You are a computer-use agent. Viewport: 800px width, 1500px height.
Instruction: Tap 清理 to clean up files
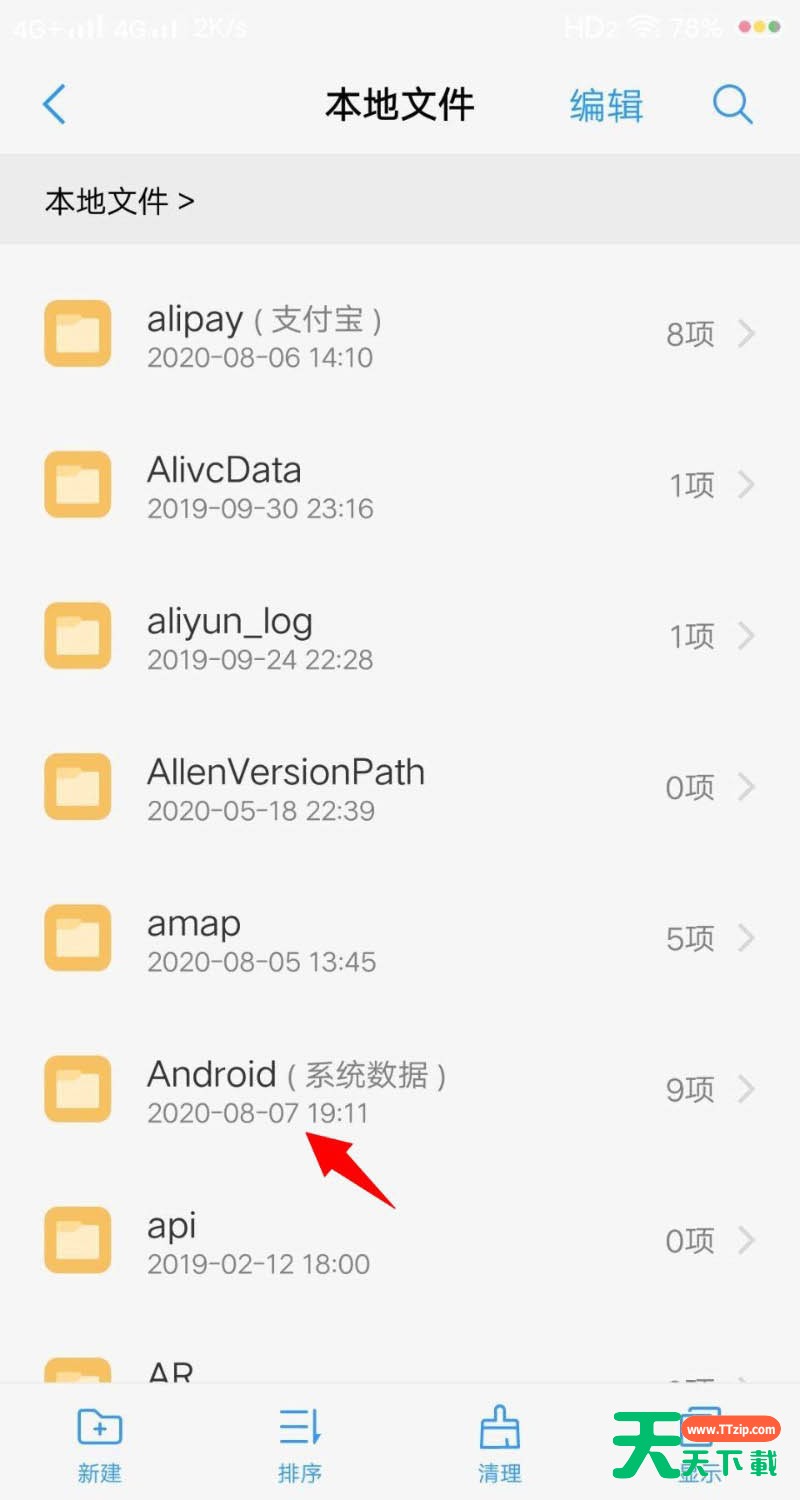tap(500, 1443)
